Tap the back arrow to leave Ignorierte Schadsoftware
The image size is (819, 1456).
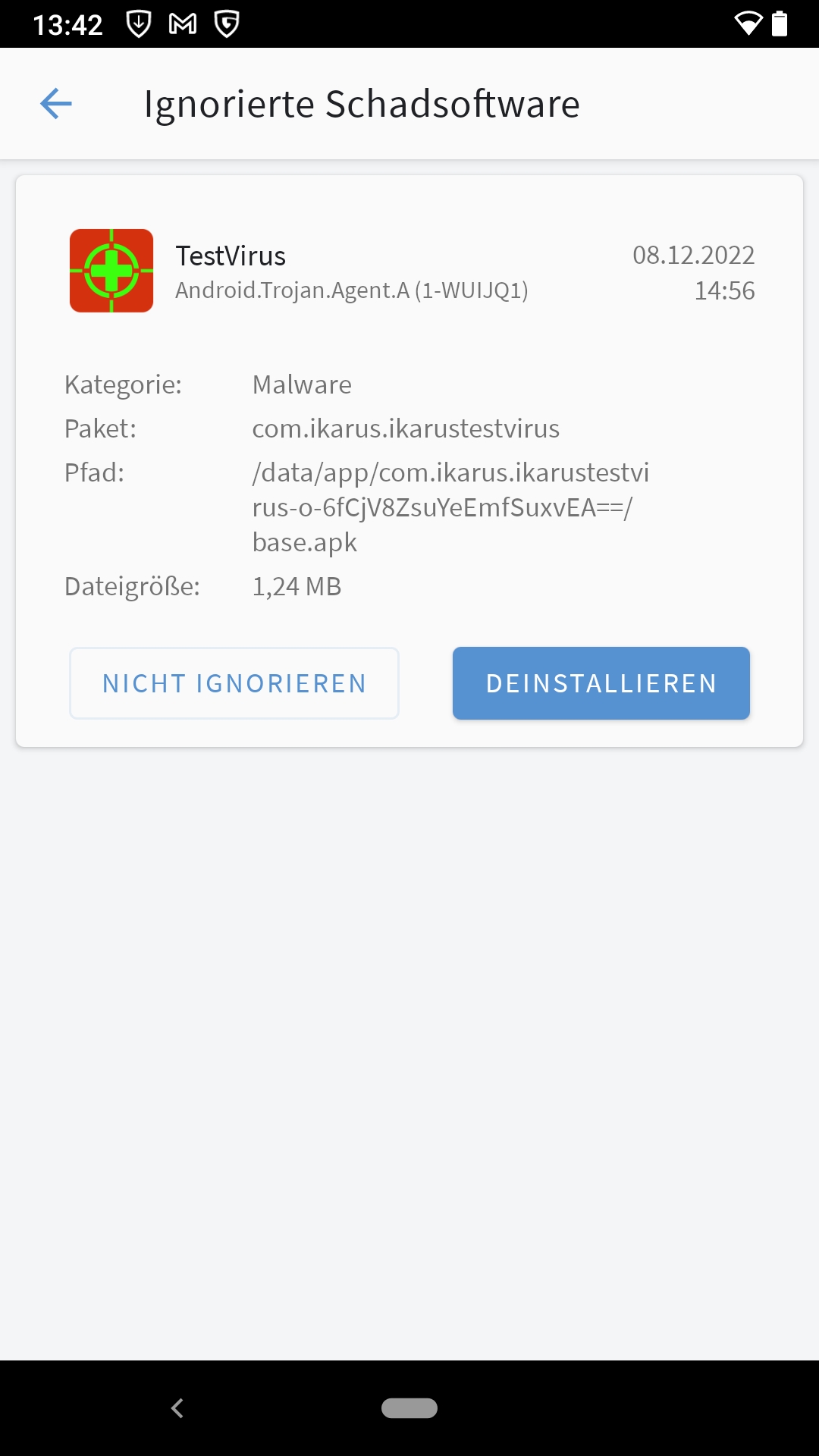(54, 103)
